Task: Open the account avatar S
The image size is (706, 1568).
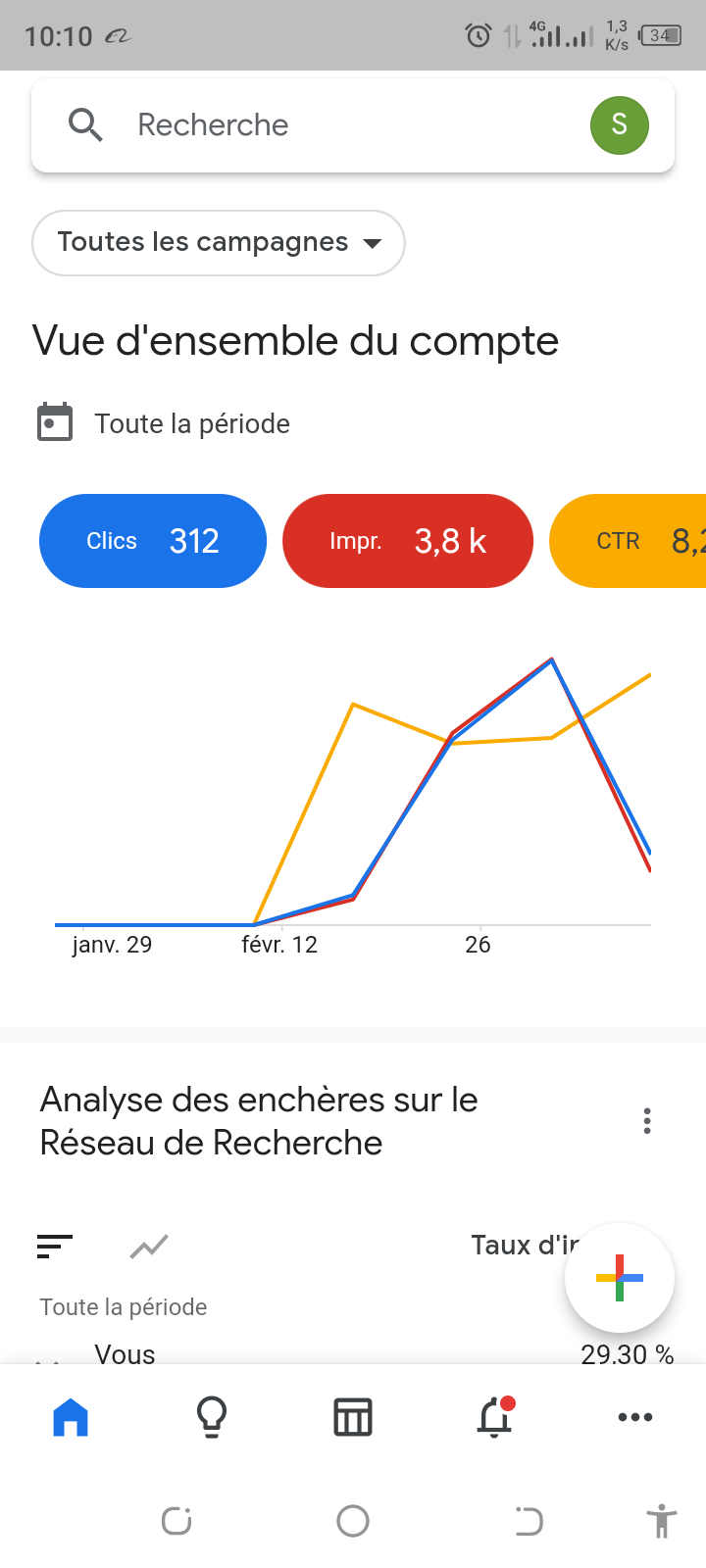Action: point(620,125)
